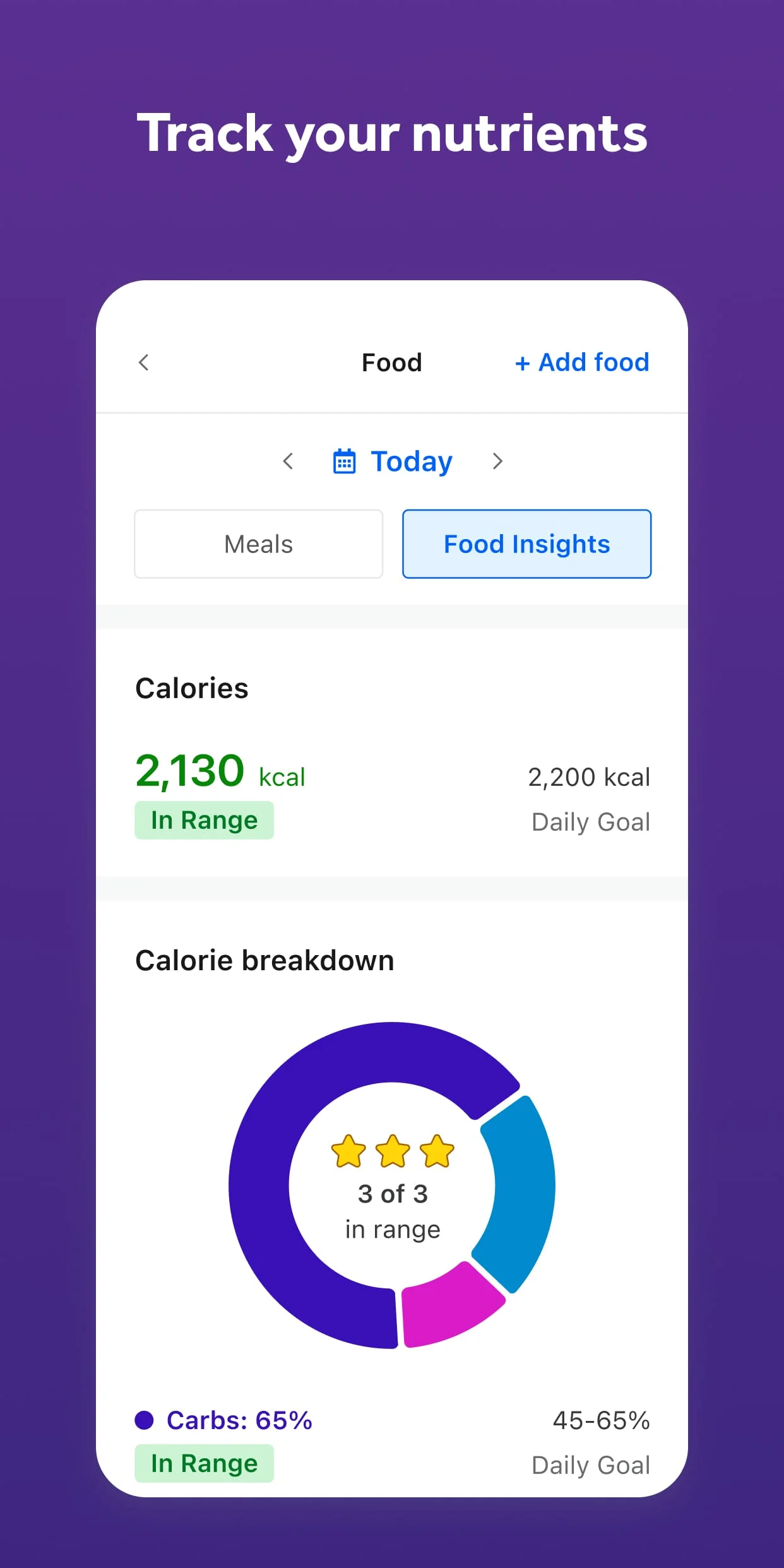
Task: Activate the Food Insights view toggle
Action: (526, 543)
